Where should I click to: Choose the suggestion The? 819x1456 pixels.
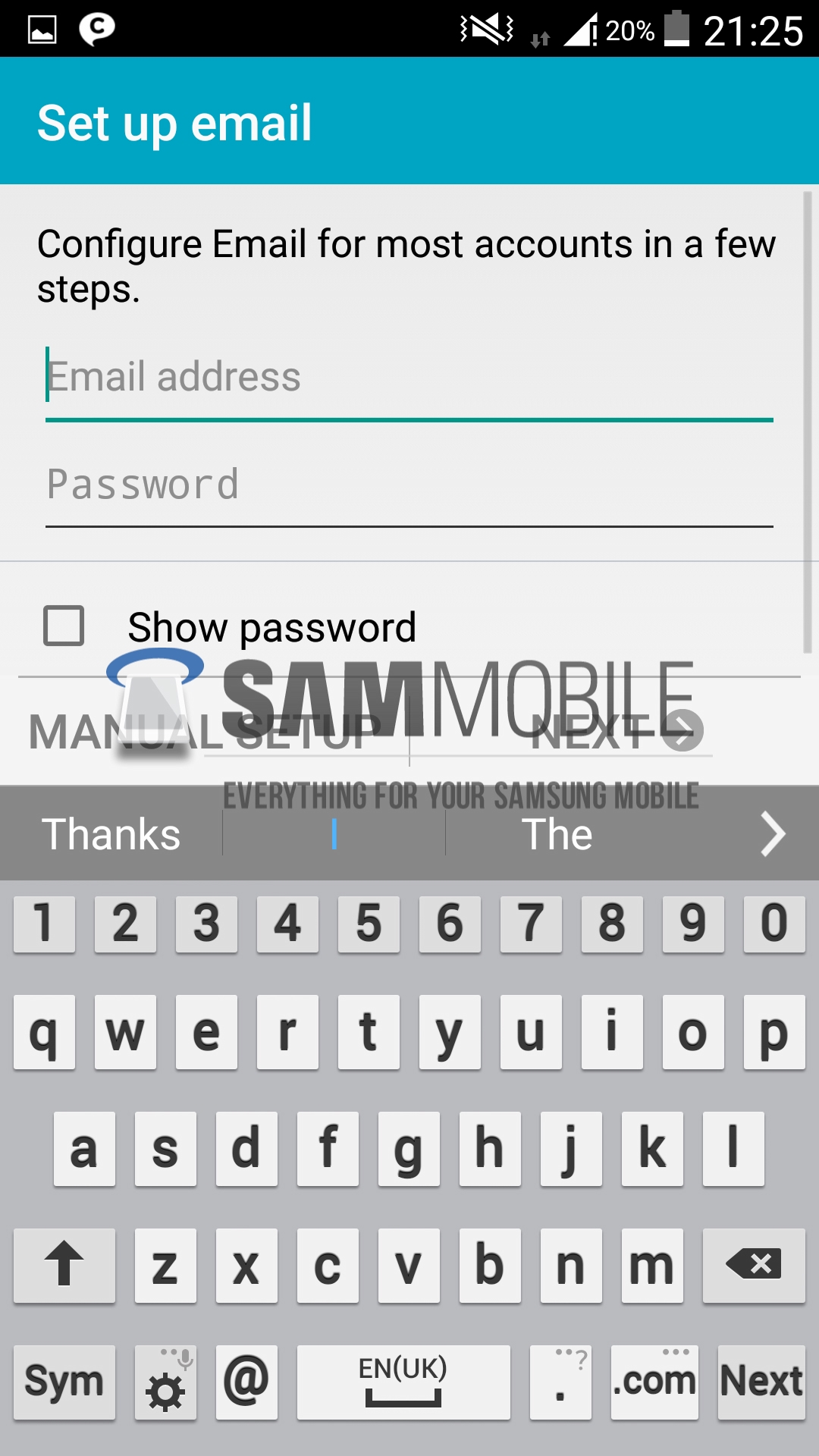557,834
